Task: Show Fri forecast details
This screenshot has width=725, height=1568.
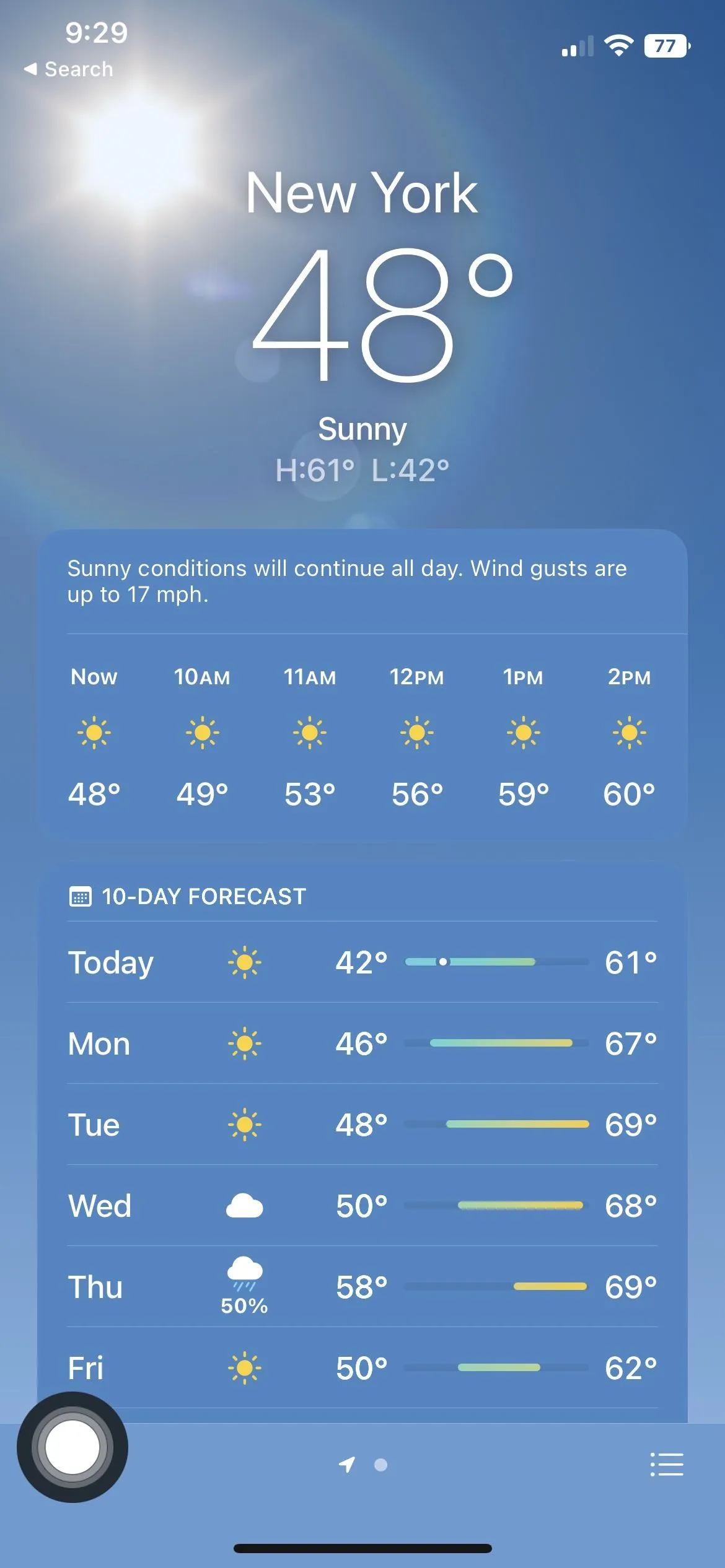Action: point(362,1368)
